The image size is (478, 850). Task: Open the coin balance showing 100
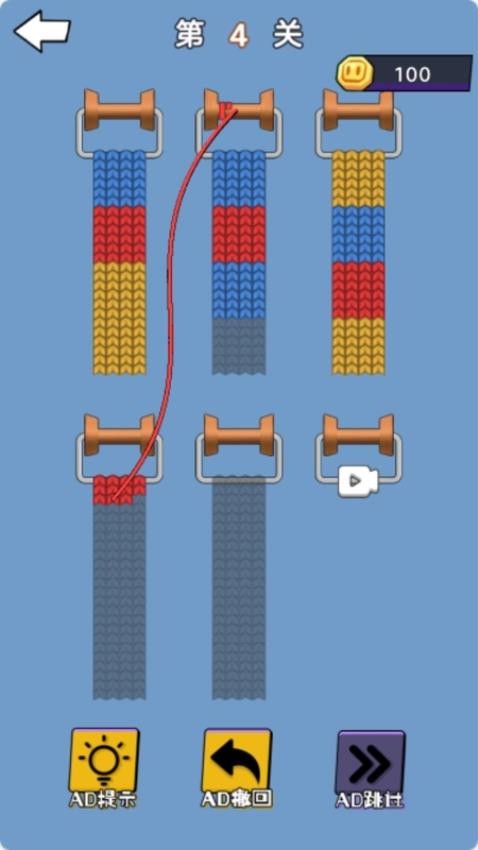pyautogui.click(x=404, y=73)
